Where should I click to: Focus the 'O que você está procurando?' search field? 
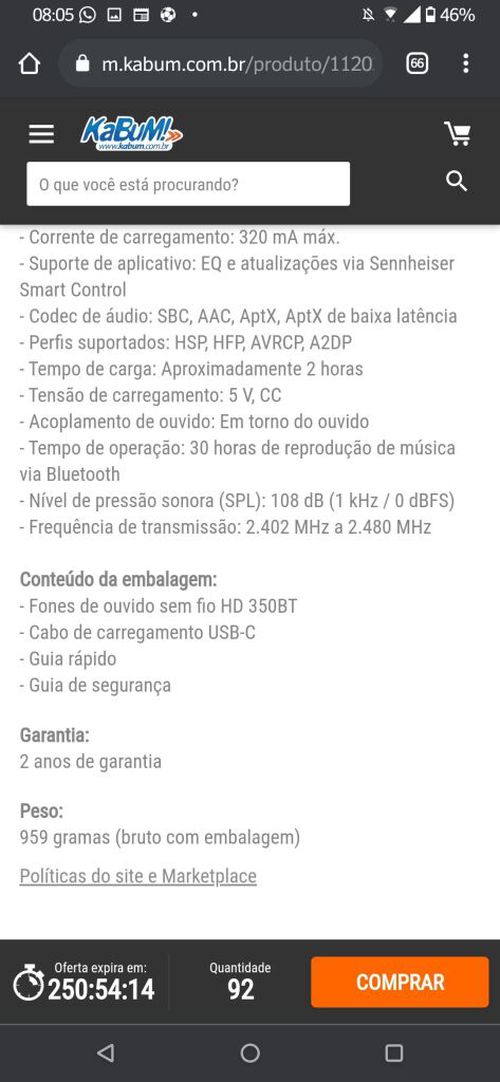(x=188, y=184)
